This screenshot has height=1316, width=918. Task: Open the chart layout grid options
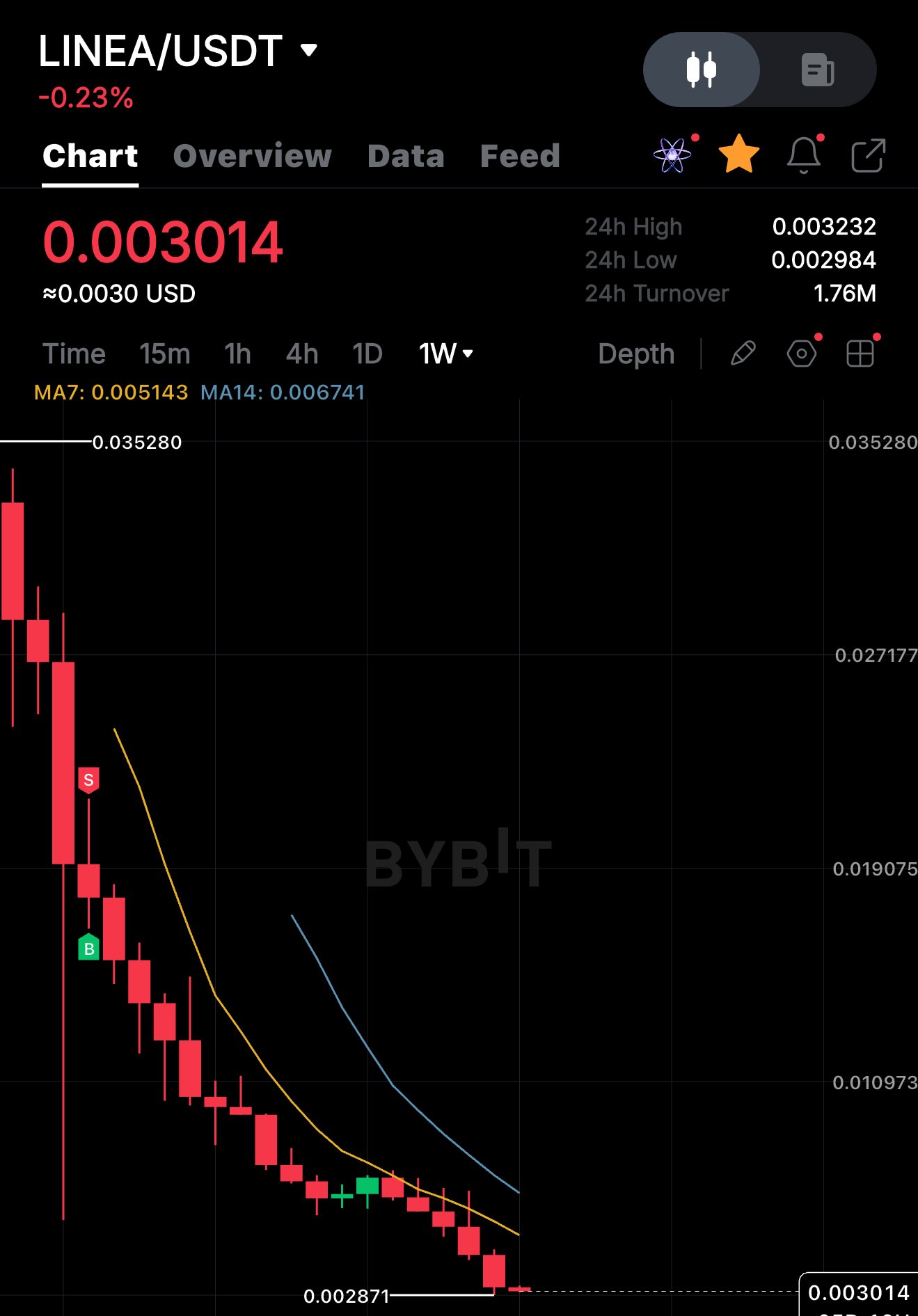pyautogui.click(x=860, y=354)
